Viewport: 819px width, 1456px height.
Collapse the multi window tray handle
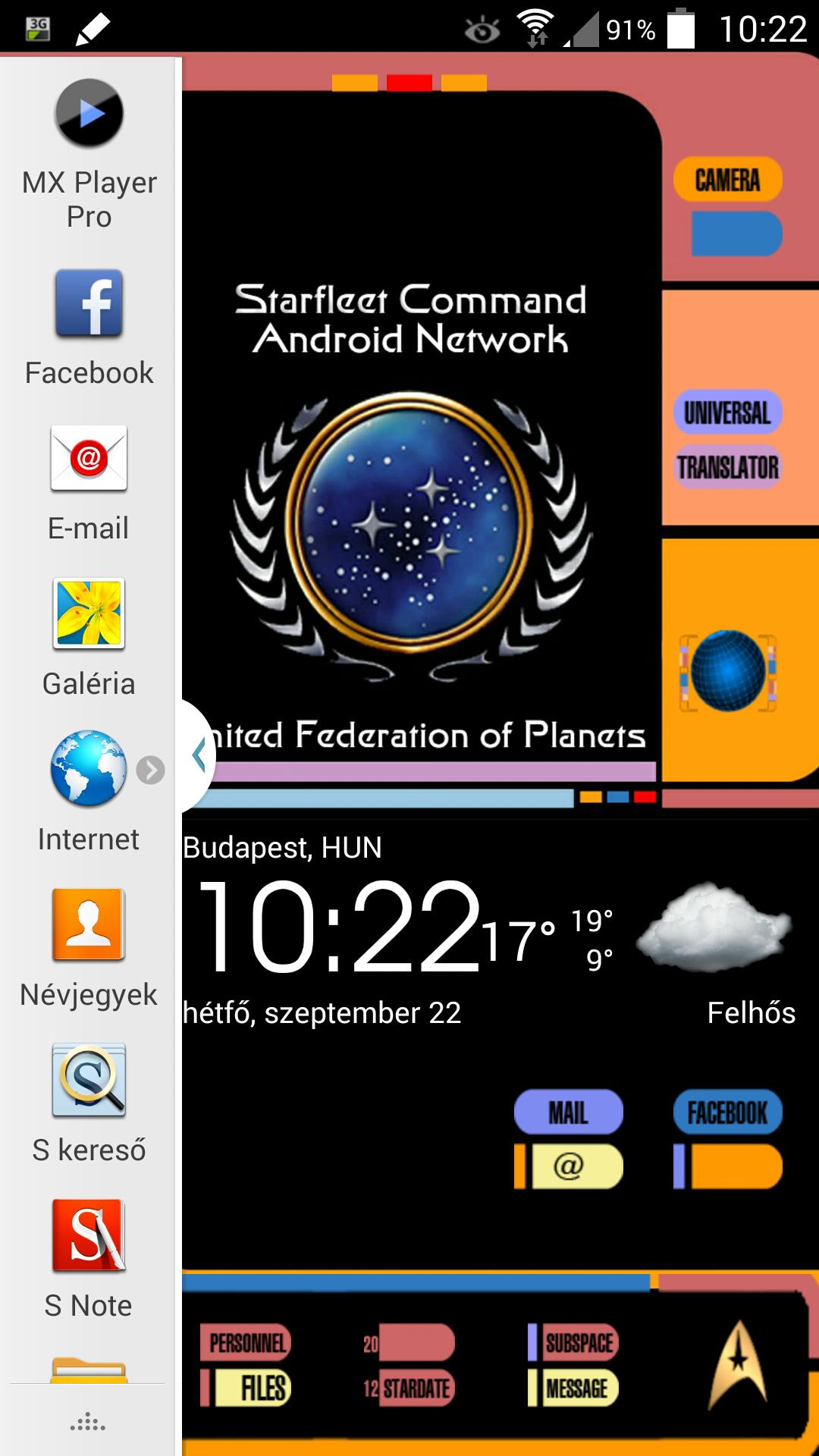pyautogui.click(x=197, y=755)
